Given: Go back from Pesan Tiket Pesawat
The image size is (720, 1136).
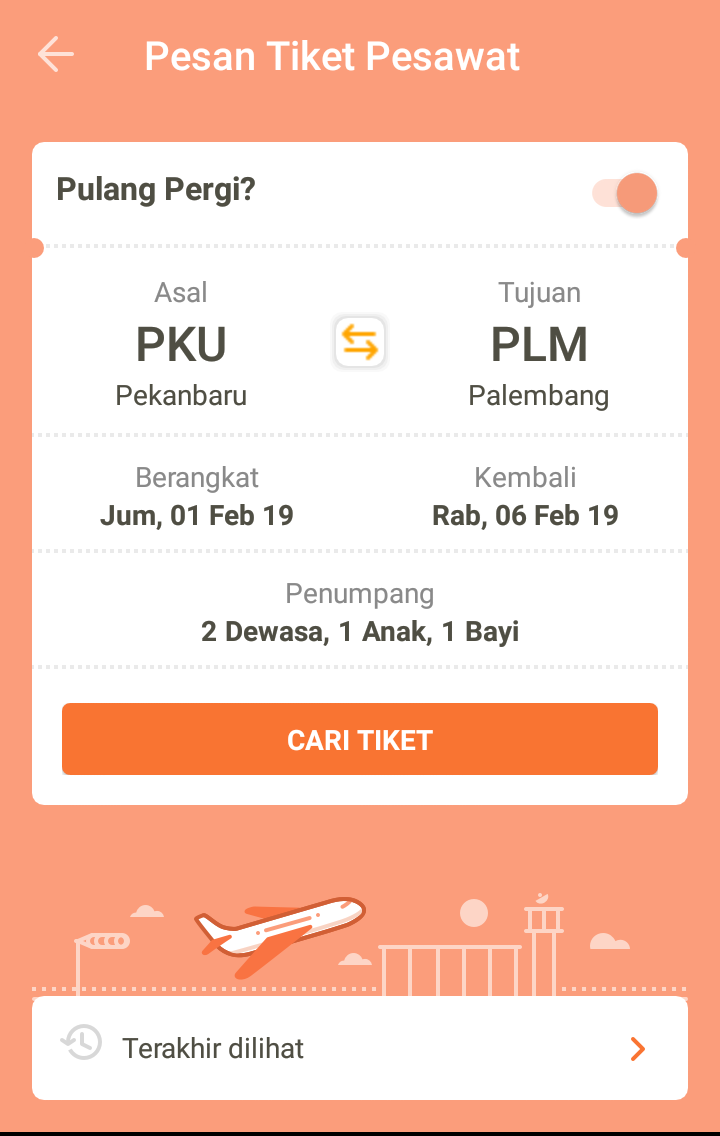Looking at the screenshot, I should (x=56, y=55).
